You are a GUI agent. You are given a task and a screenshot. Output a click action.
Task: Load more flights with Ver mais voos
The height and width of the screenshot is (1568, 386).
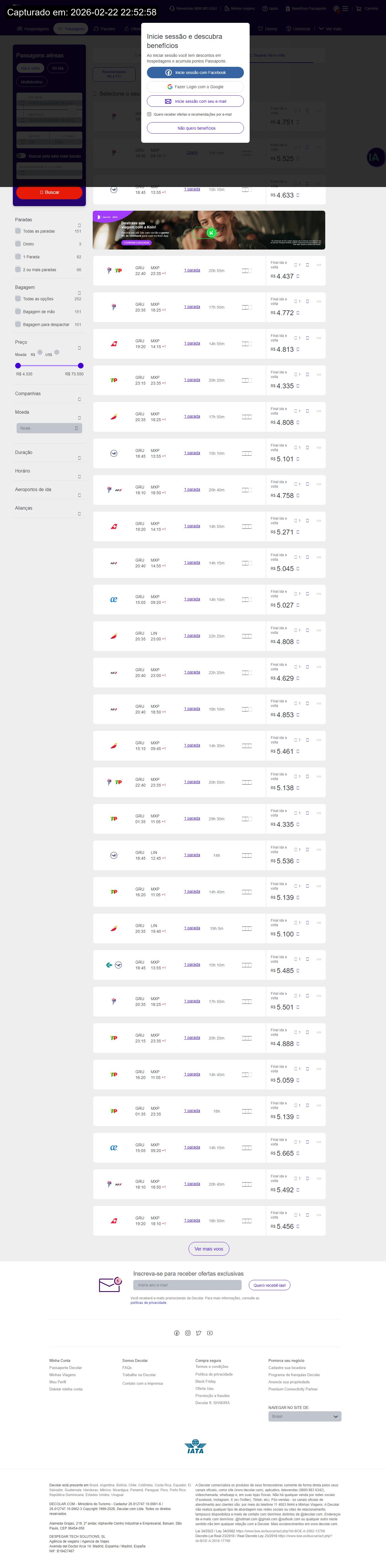click(x=209, y=1249)
